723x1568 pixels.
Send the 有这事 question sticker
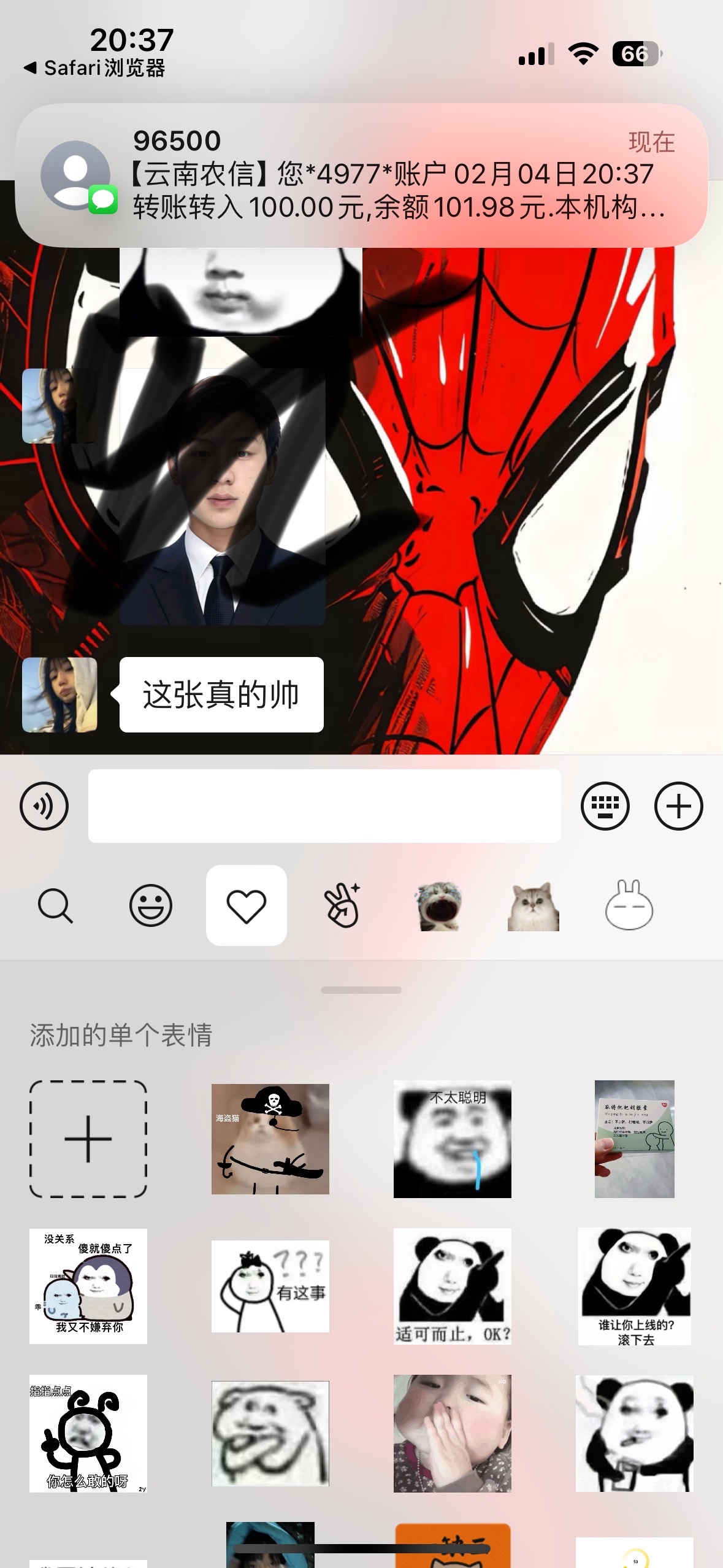pos(270,1286)
